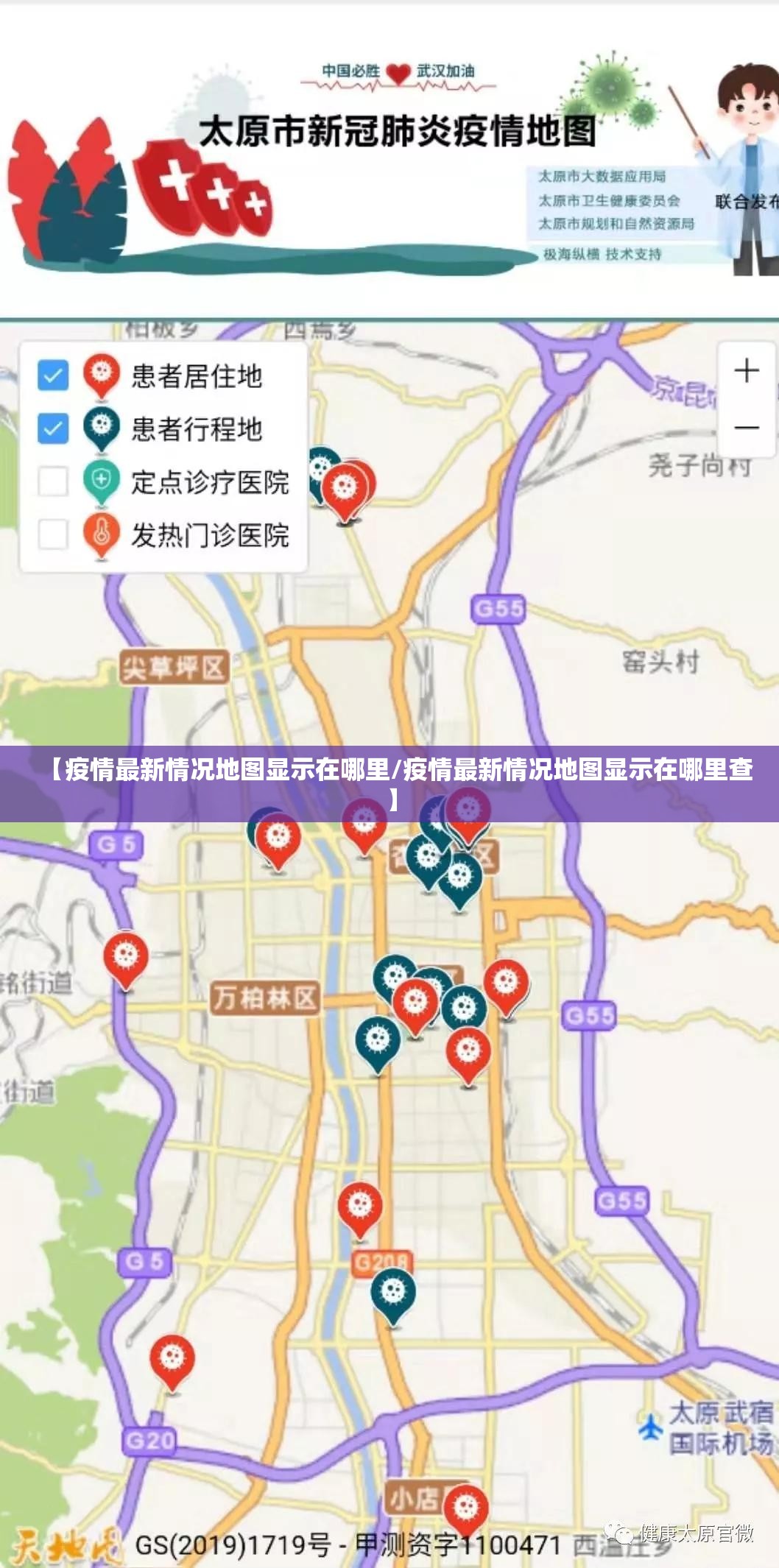Enable the 定点诊疗医院 layer
This screenshot has width=779, height=1568.
tap(53, 481)
